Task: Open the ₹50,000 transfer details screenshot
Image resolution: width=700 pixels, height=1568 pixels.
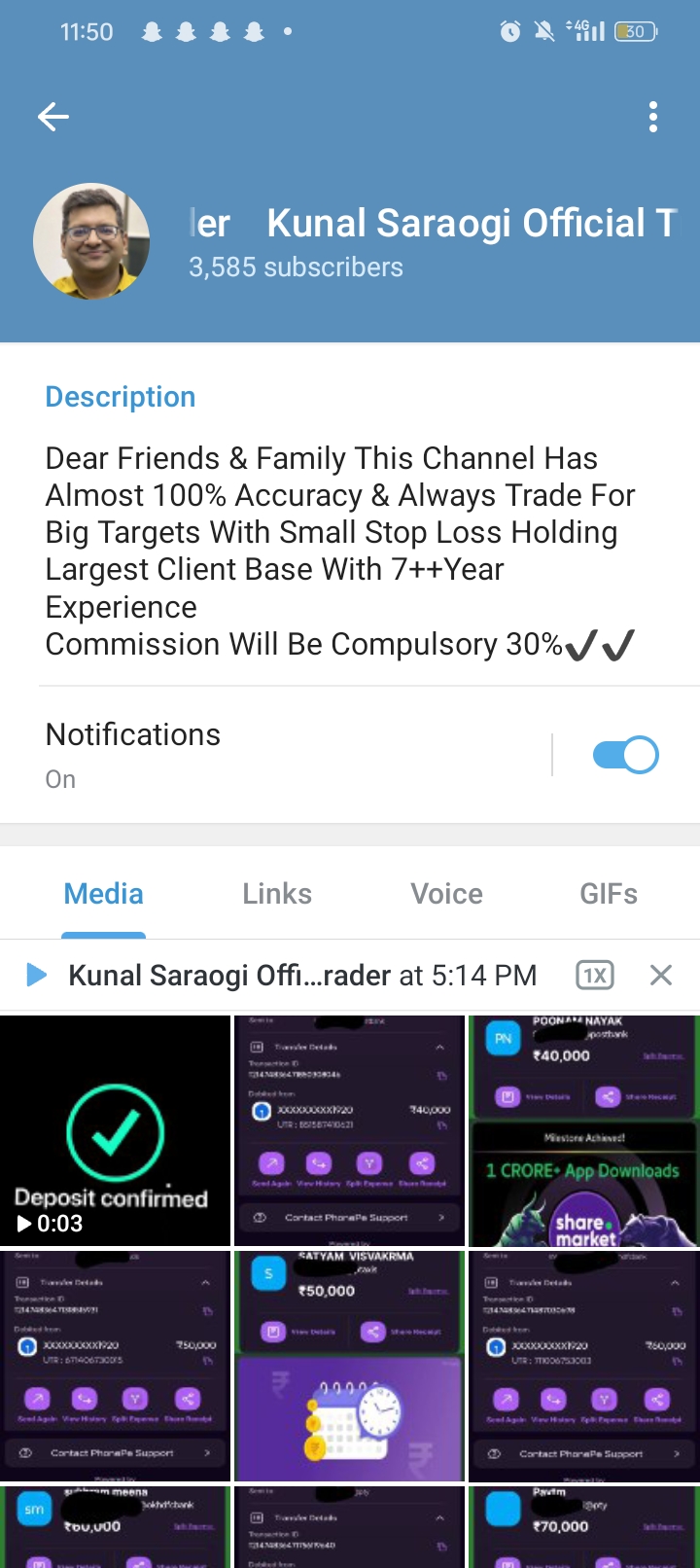Action: coord(115,1366)
